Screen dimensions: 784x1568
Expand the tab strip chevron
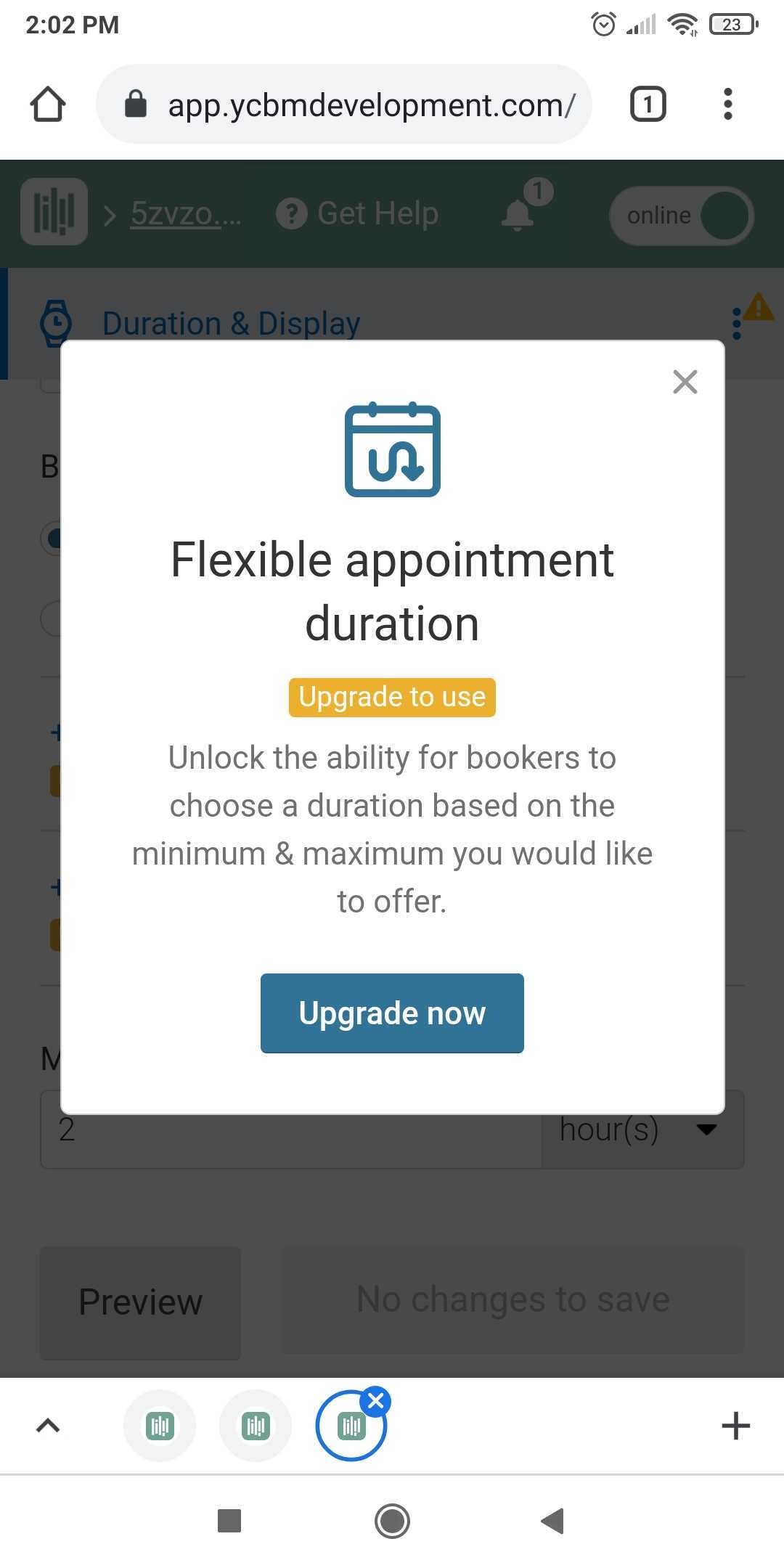click(x=48, y=1426)
